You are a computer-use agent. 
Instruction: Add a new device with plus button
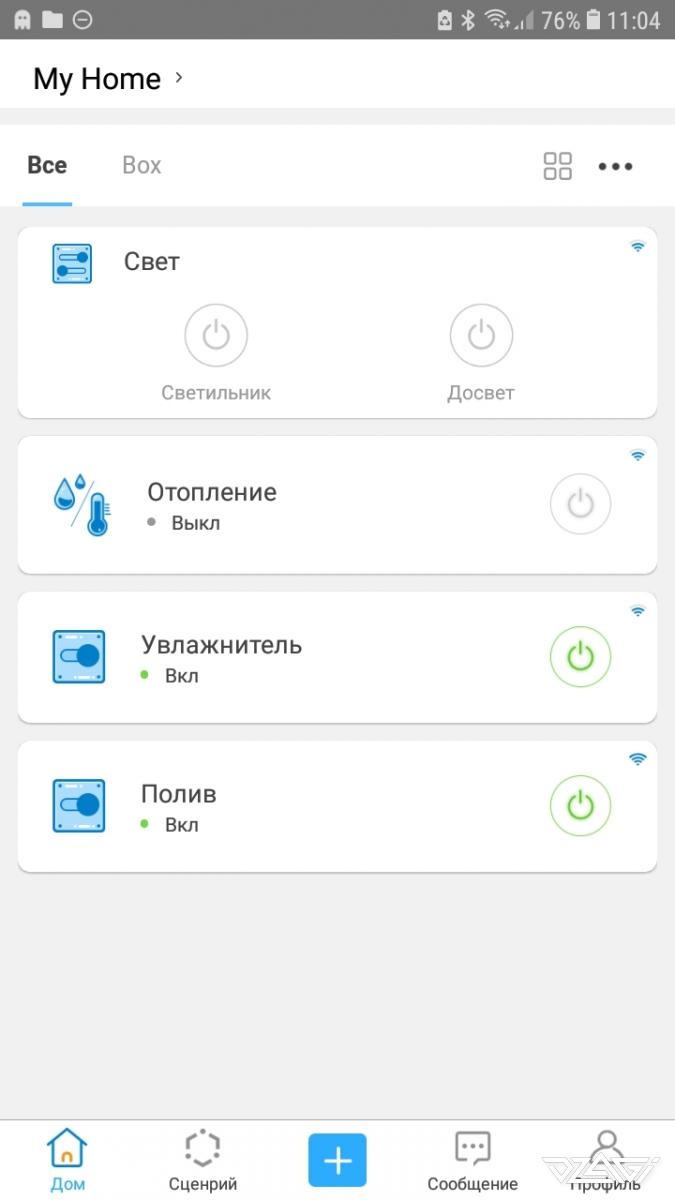[337, 1161]
